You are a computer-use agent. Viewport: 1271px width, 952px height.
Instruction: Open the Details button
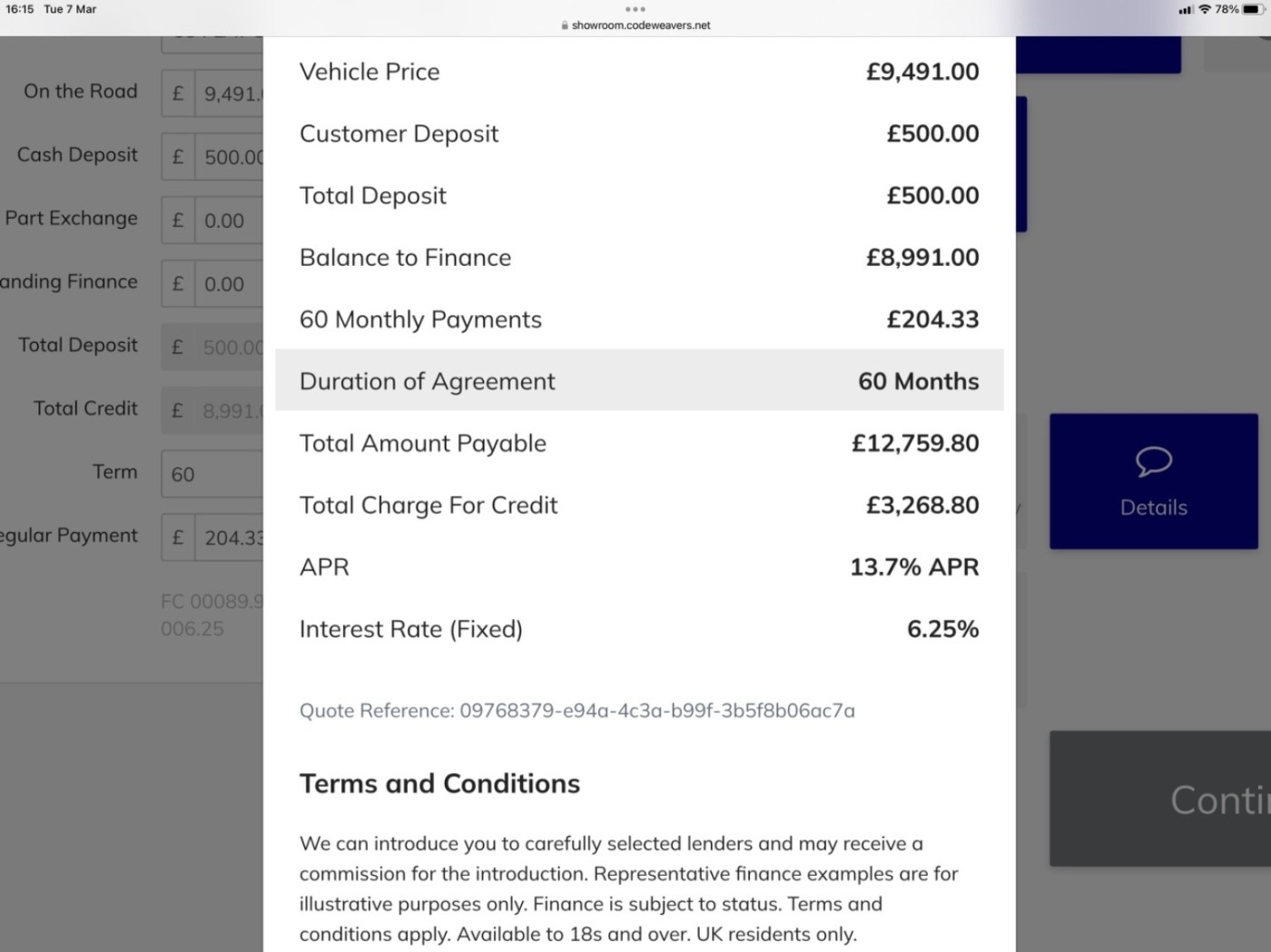click(x=1153, y=481)
